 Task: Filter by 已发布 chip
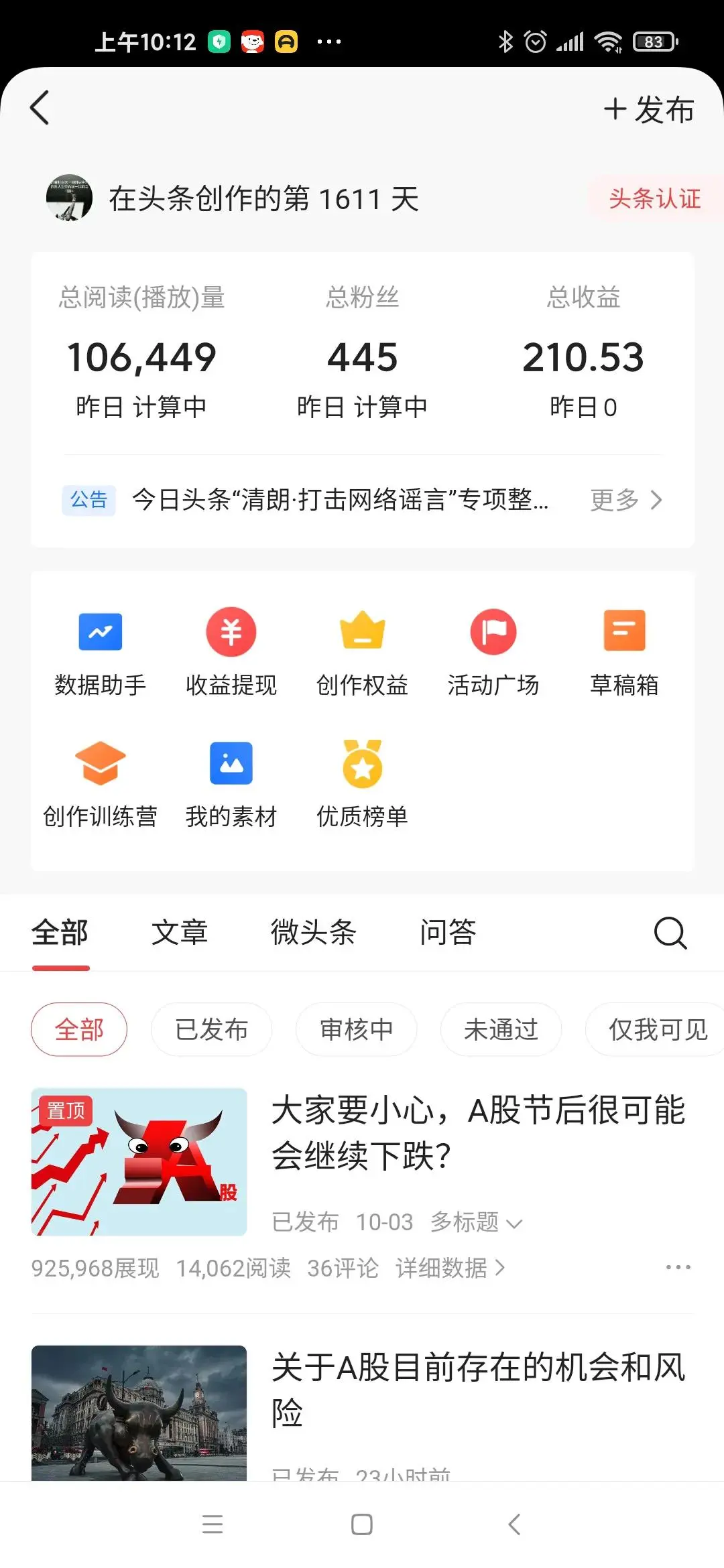pos(212,1030)
